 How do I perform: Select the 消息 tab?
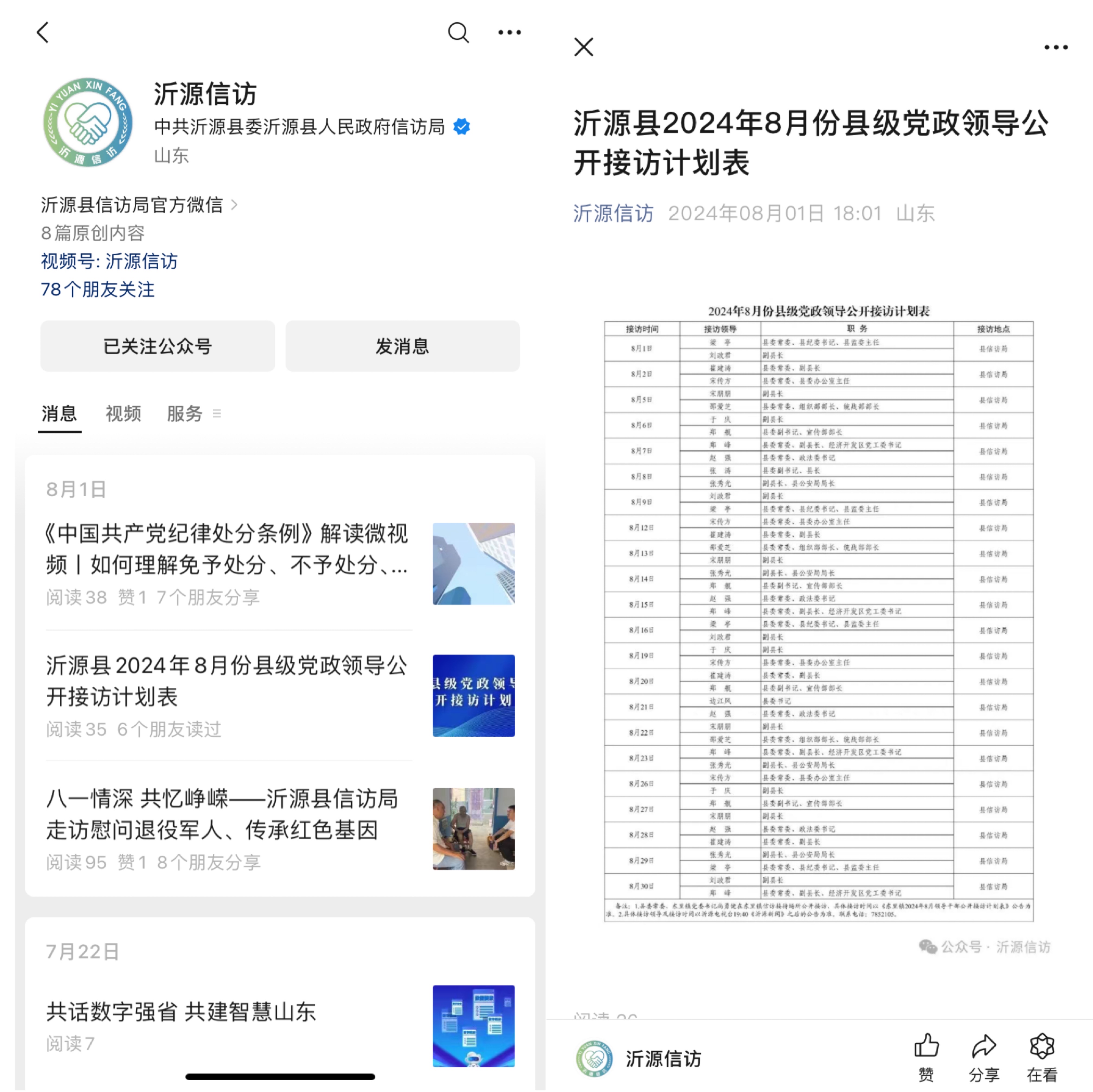click(59, 413)
